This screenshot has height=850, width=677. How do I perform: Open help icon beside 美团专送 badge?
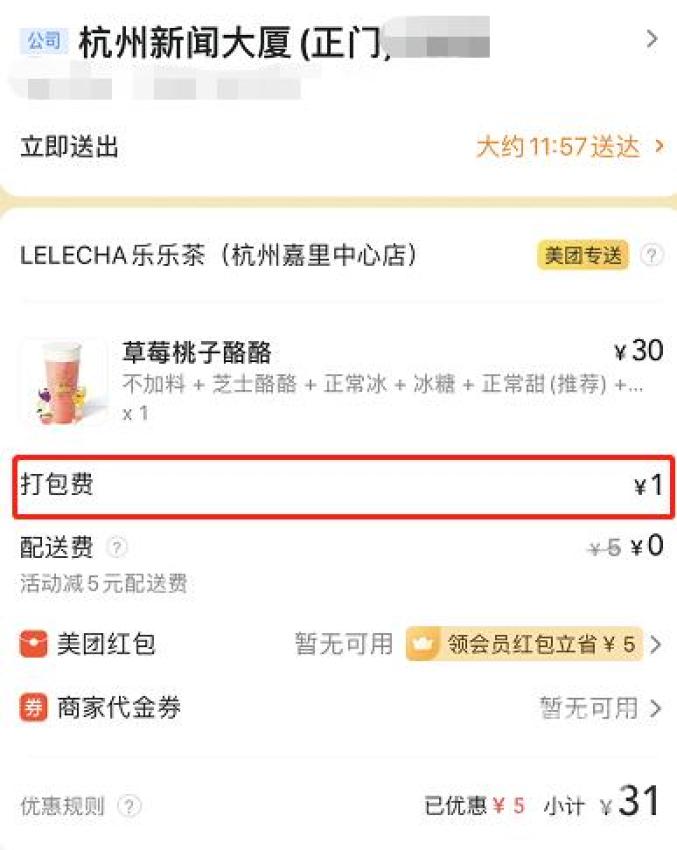652,255
